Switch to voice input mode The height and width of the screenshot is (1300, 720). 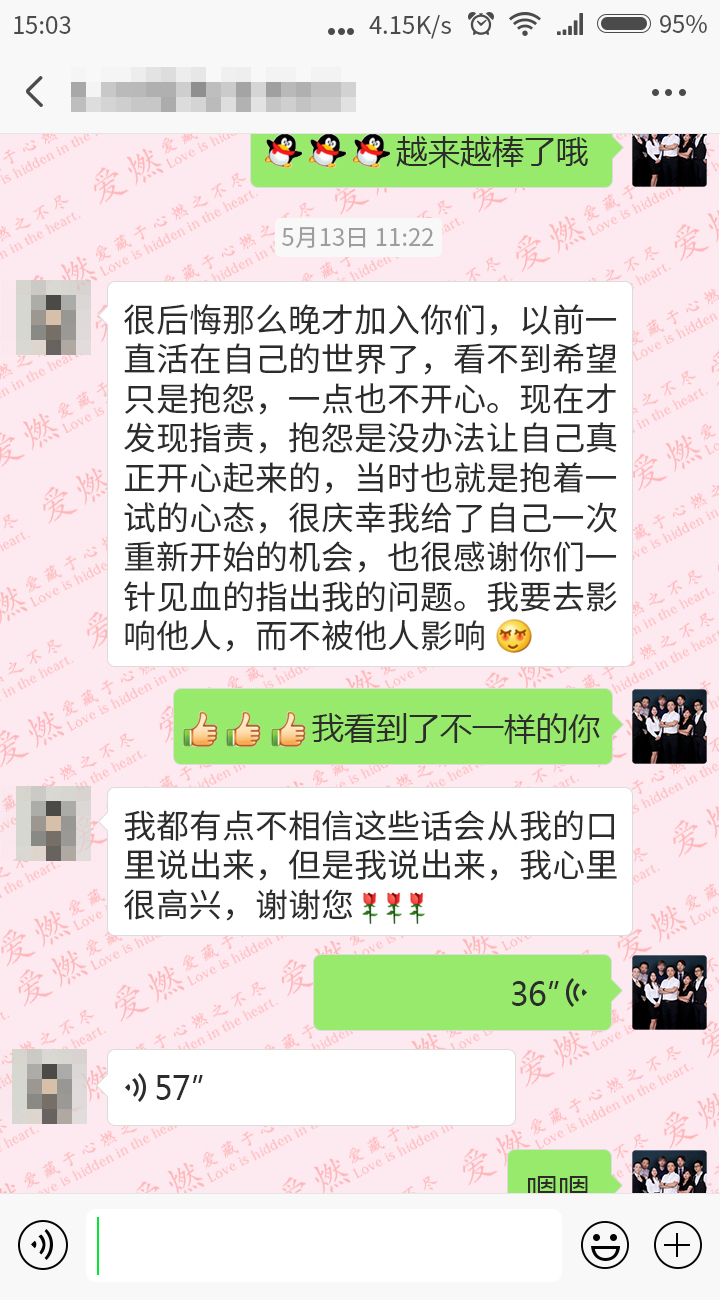point(41,1243)
